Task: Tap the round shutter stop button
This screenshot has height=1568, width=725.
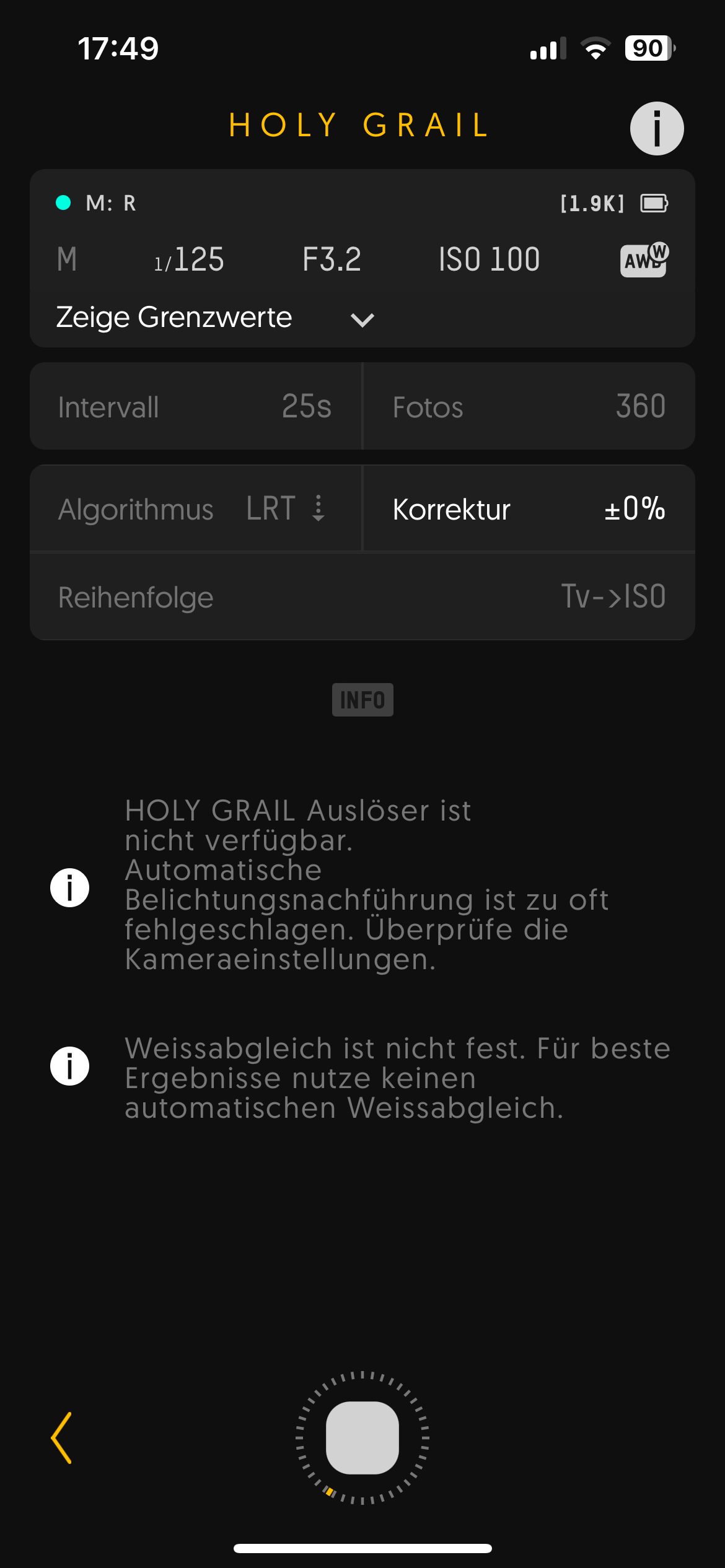Action: (362, 1438)
